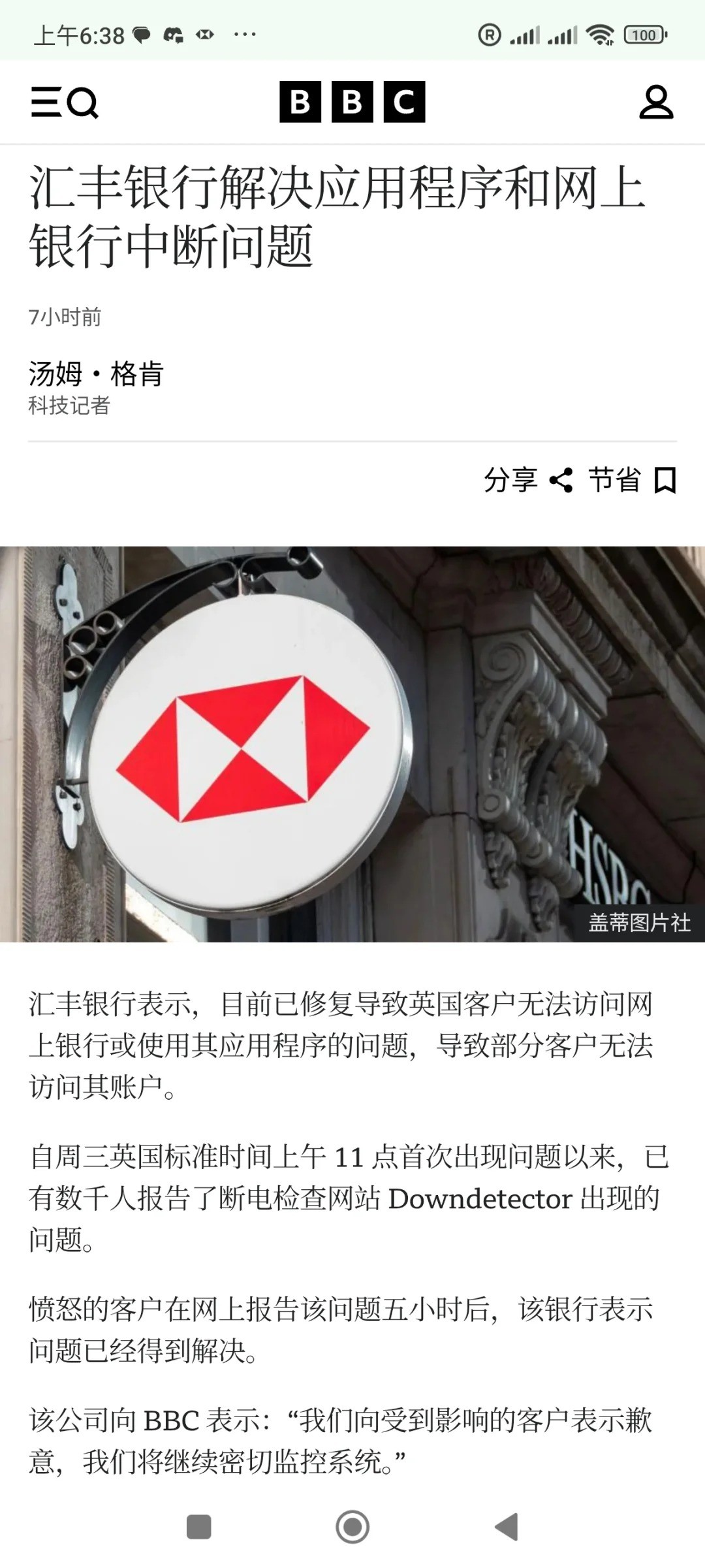Share this HSBC article
This screenshot has height=1568, width=705.
pos(528,480)
